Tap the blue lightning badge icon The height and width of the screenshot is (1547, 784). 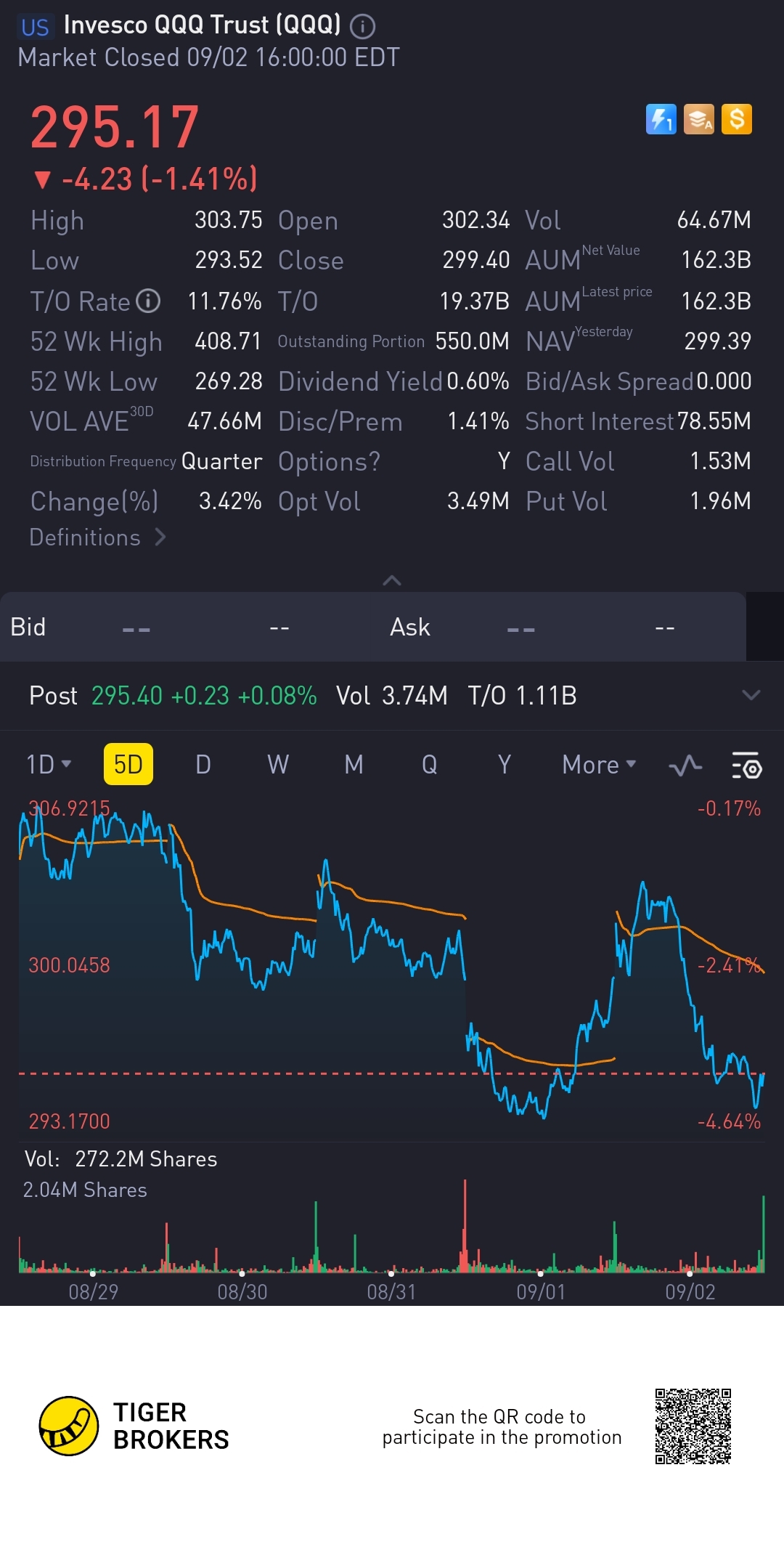pos(661,119)
